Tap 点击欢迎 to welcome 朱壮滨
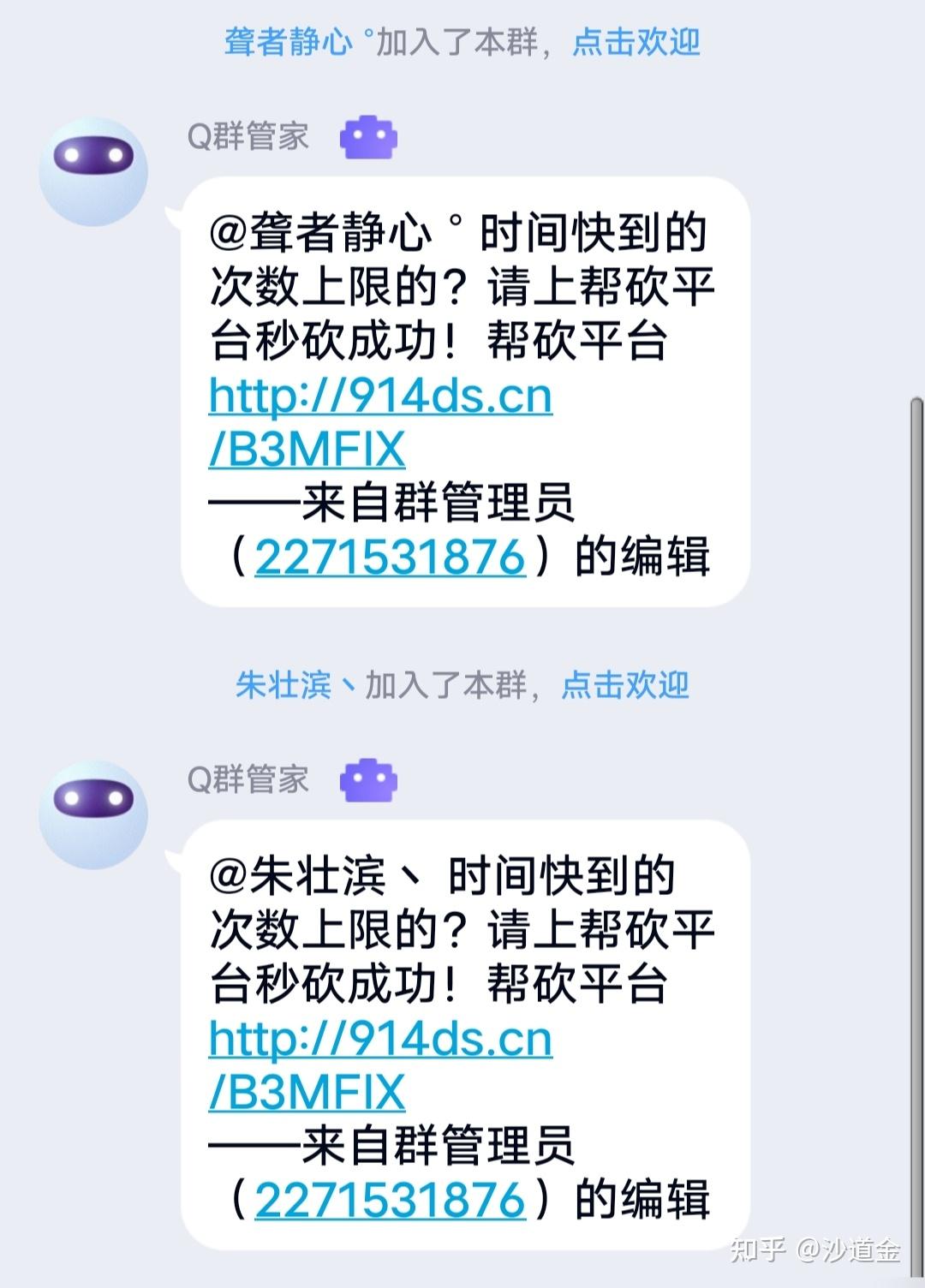Viewport: 925px width, 1288px height. (x=625, y=685)
